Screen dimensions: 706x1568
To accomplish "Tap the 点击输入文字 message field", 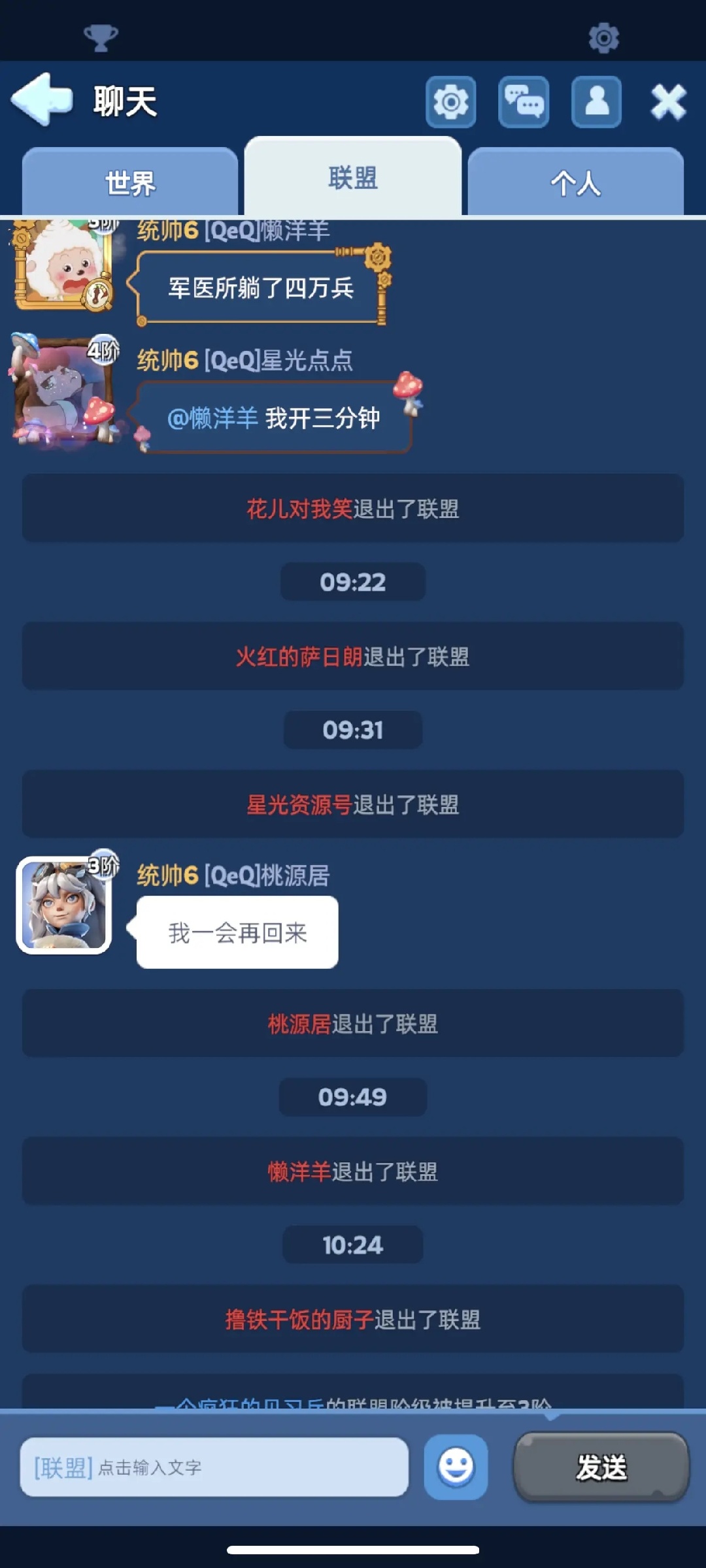I will pos(214,1467).
